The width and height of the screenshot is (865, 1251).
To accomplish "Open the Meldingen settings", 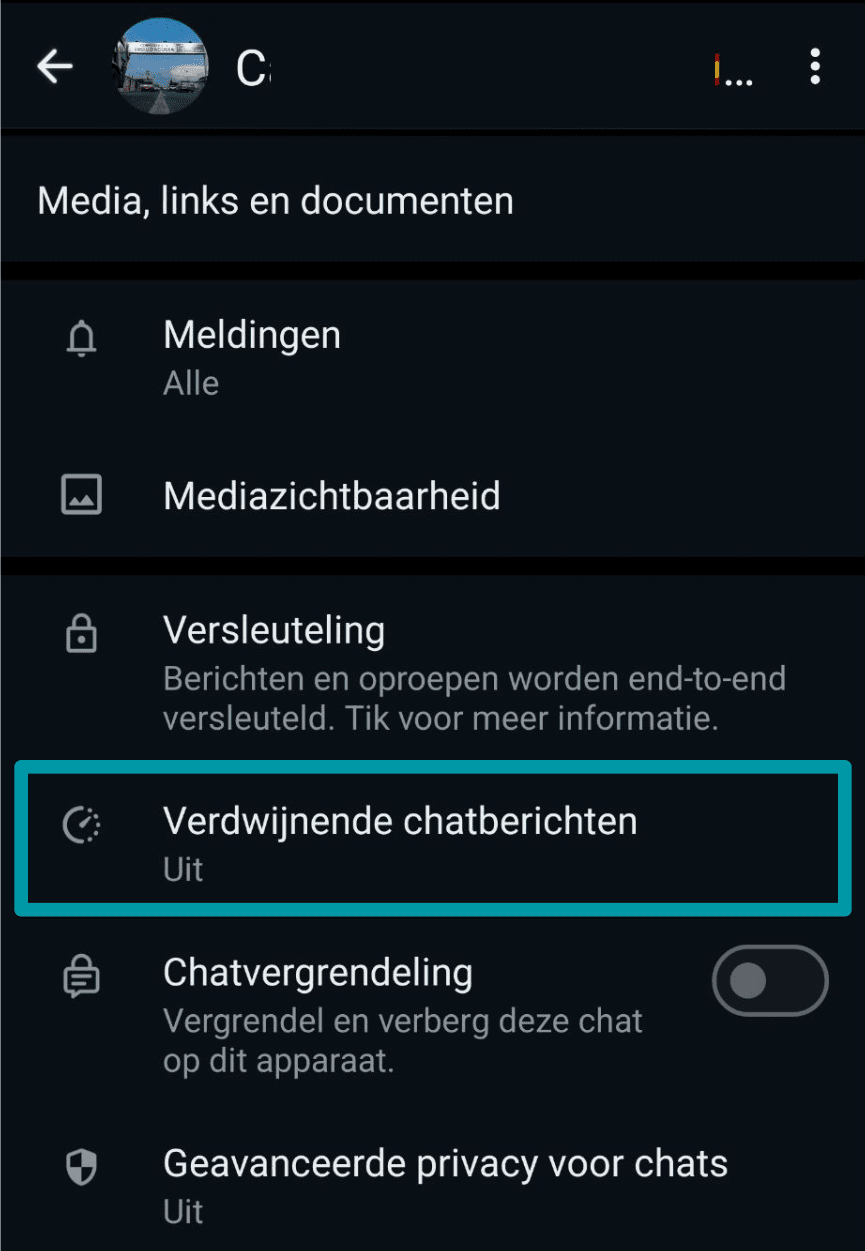I will pyautogui.click(x=252, y=335).
